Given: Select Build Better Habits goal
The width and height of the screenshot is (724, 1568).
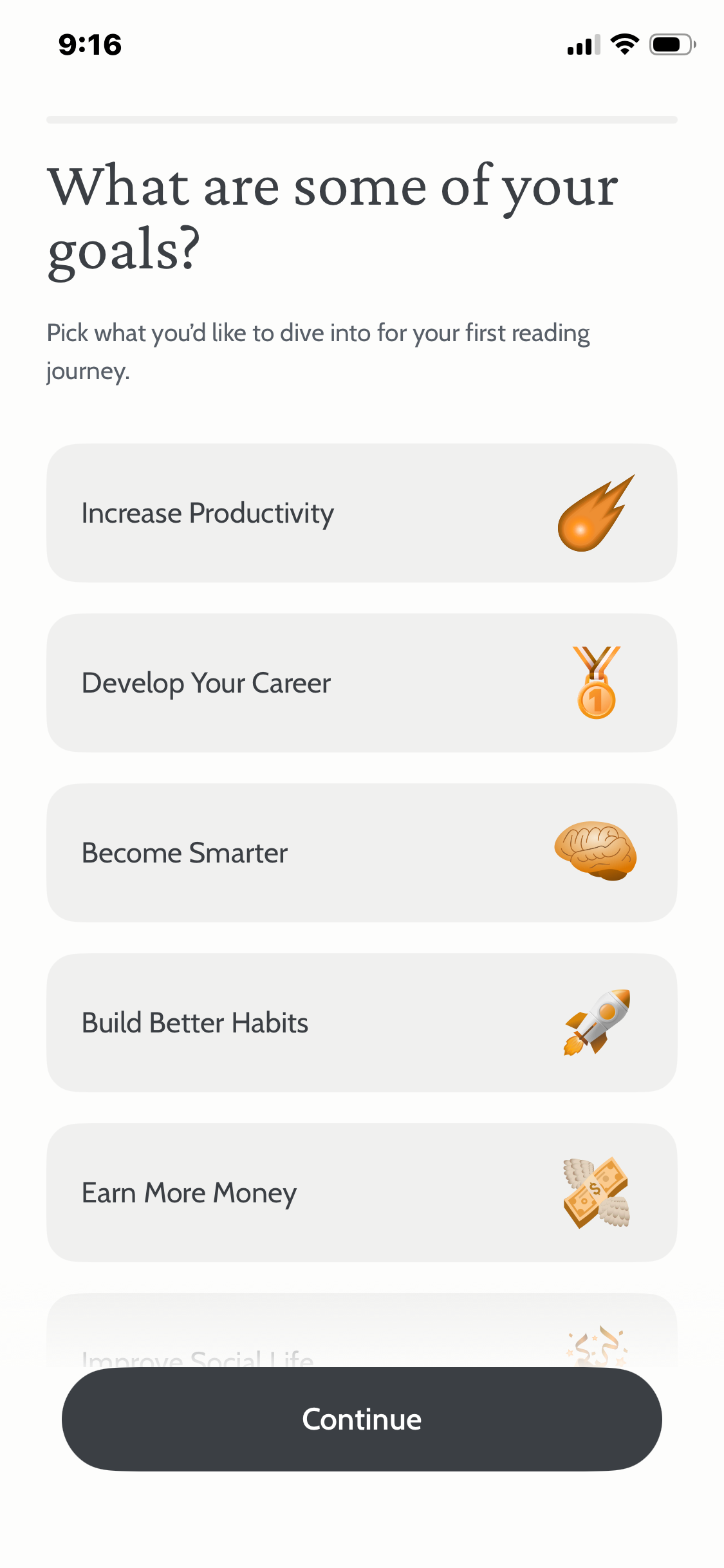Looking at the screenshot, I should 362,1023.
